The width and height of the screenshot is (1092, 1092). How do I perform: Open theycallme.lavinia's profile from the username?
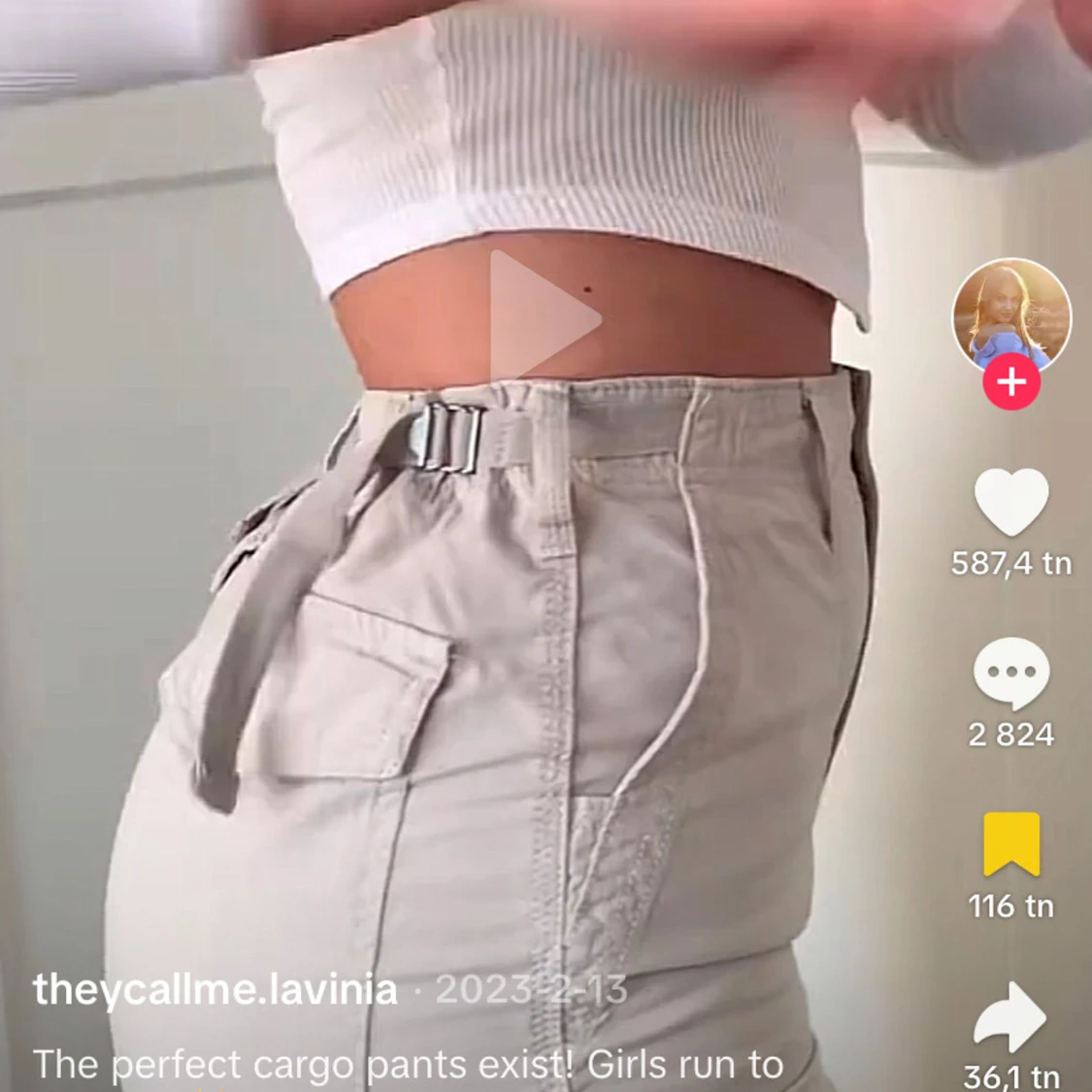215,990
